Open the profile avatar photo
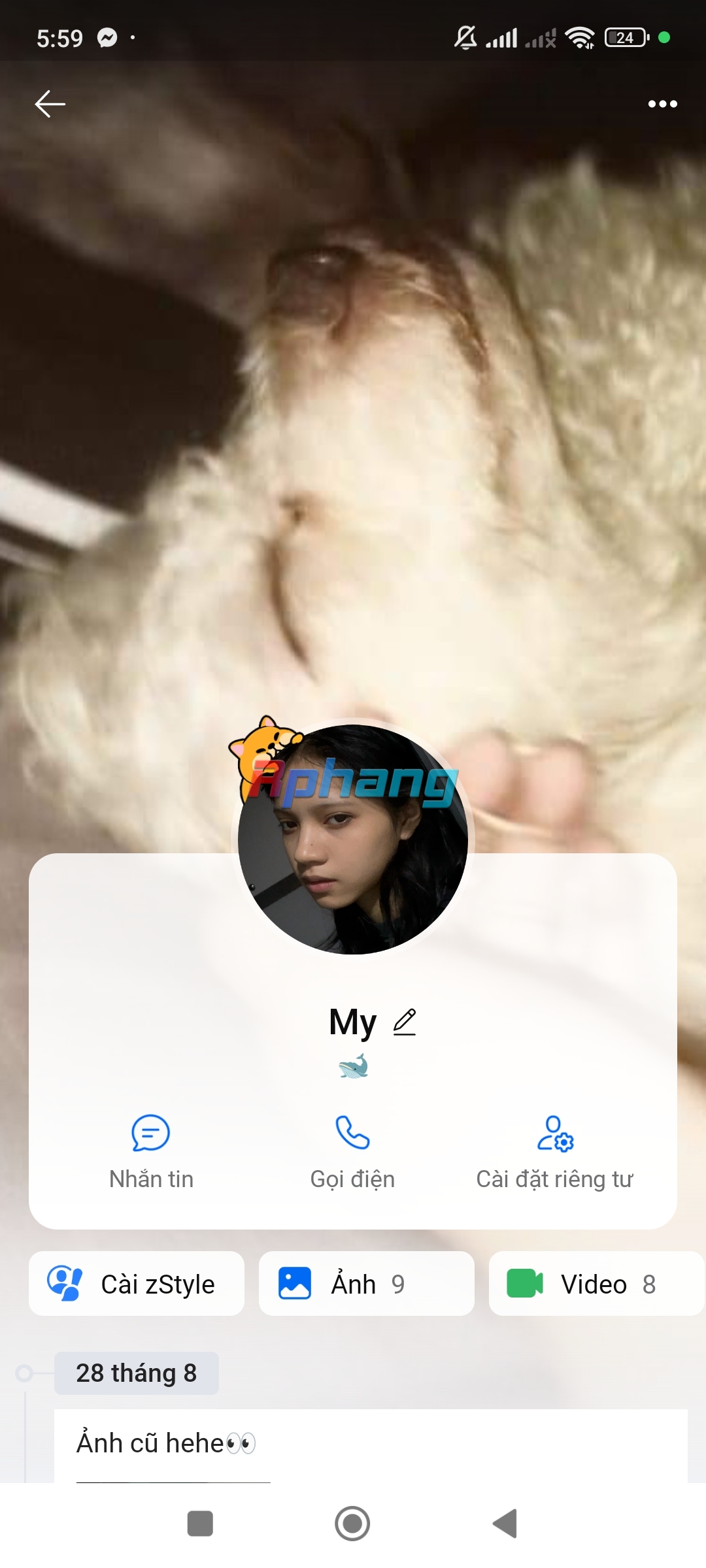 [x=353, y=839]
